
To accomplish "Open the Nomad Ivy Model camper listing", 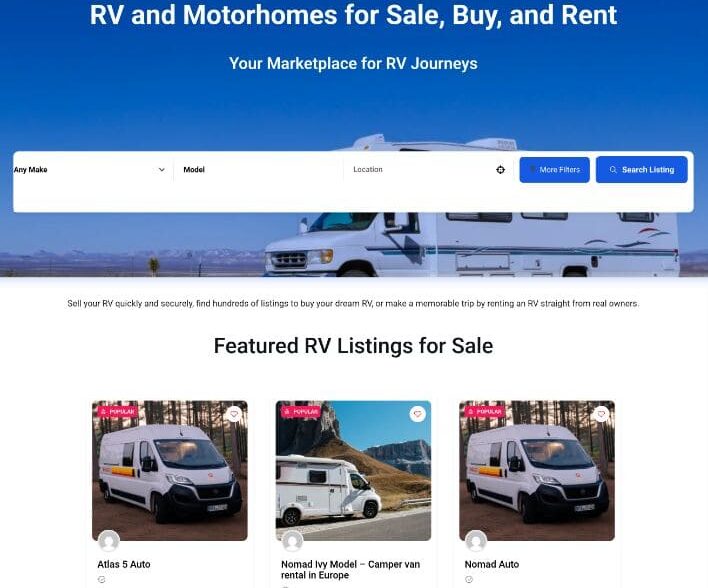I will tap(350, 564).
